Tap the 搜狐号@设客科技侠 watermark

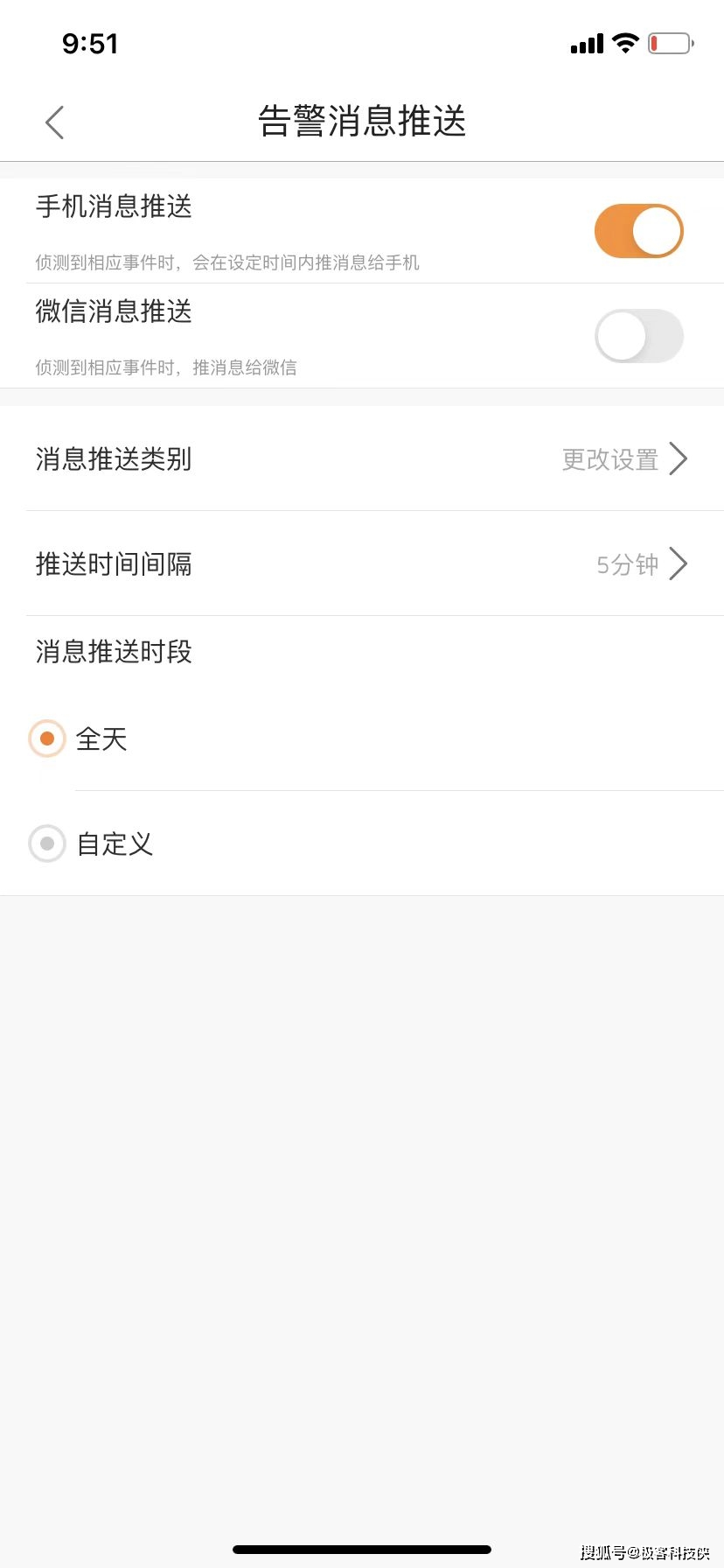pyautogui.click(x=647, y=1551)
